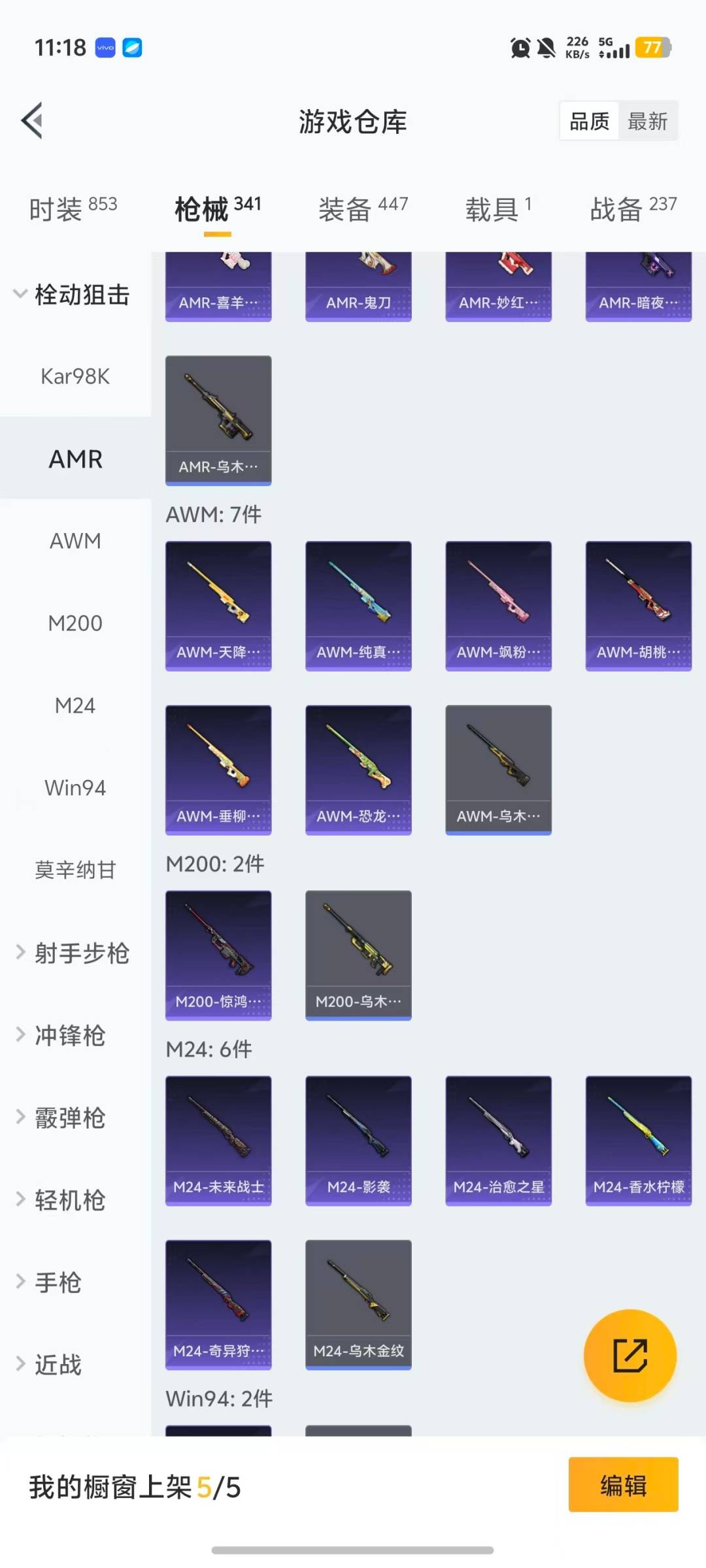The width and height of the screenshot is (706, 1568).
Task: Open the 载具 tab
Action: click(498, 209)
